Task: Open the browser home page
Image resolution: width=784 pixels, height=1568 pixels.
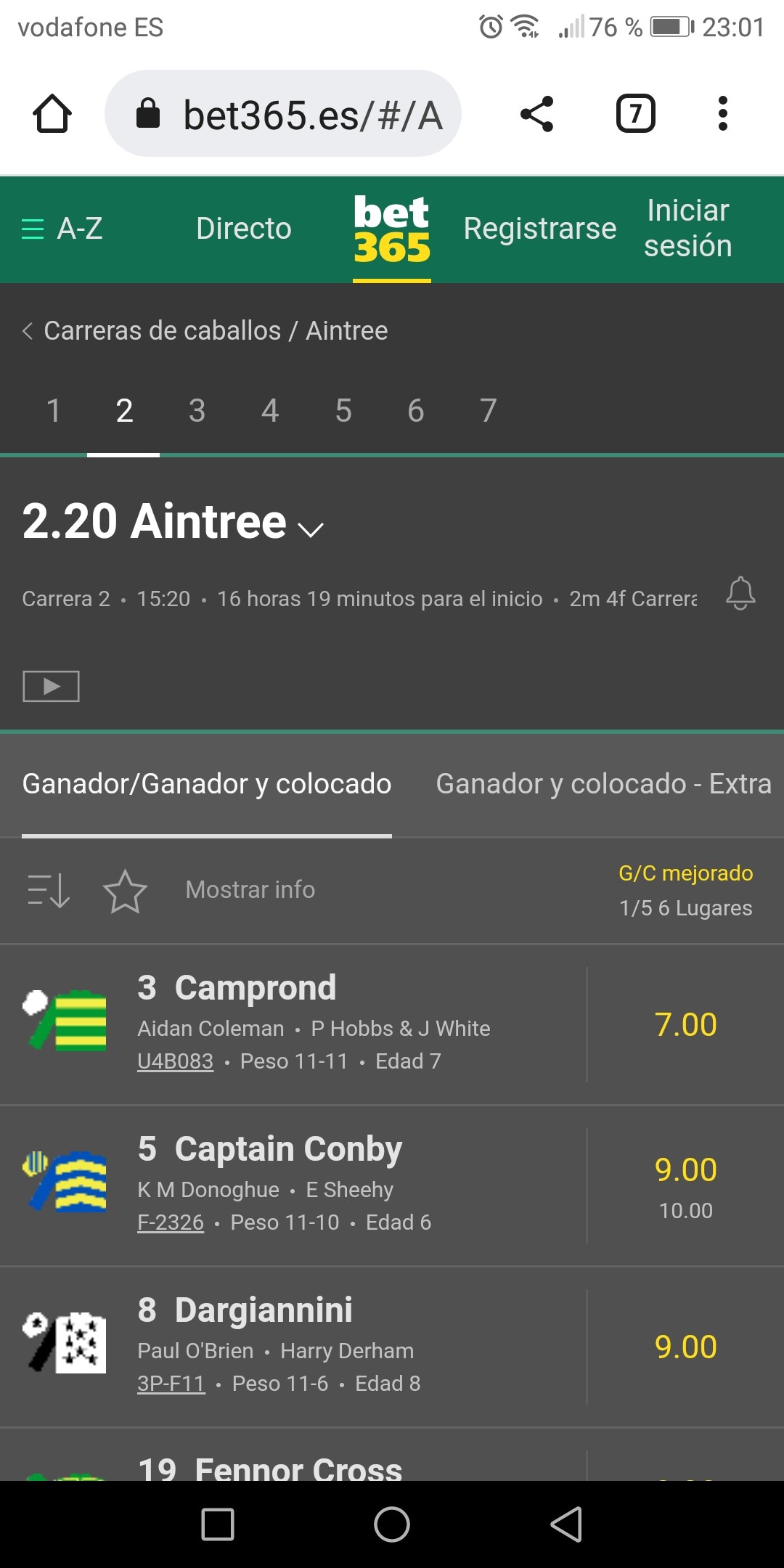Action: click(x=52, y=114)
